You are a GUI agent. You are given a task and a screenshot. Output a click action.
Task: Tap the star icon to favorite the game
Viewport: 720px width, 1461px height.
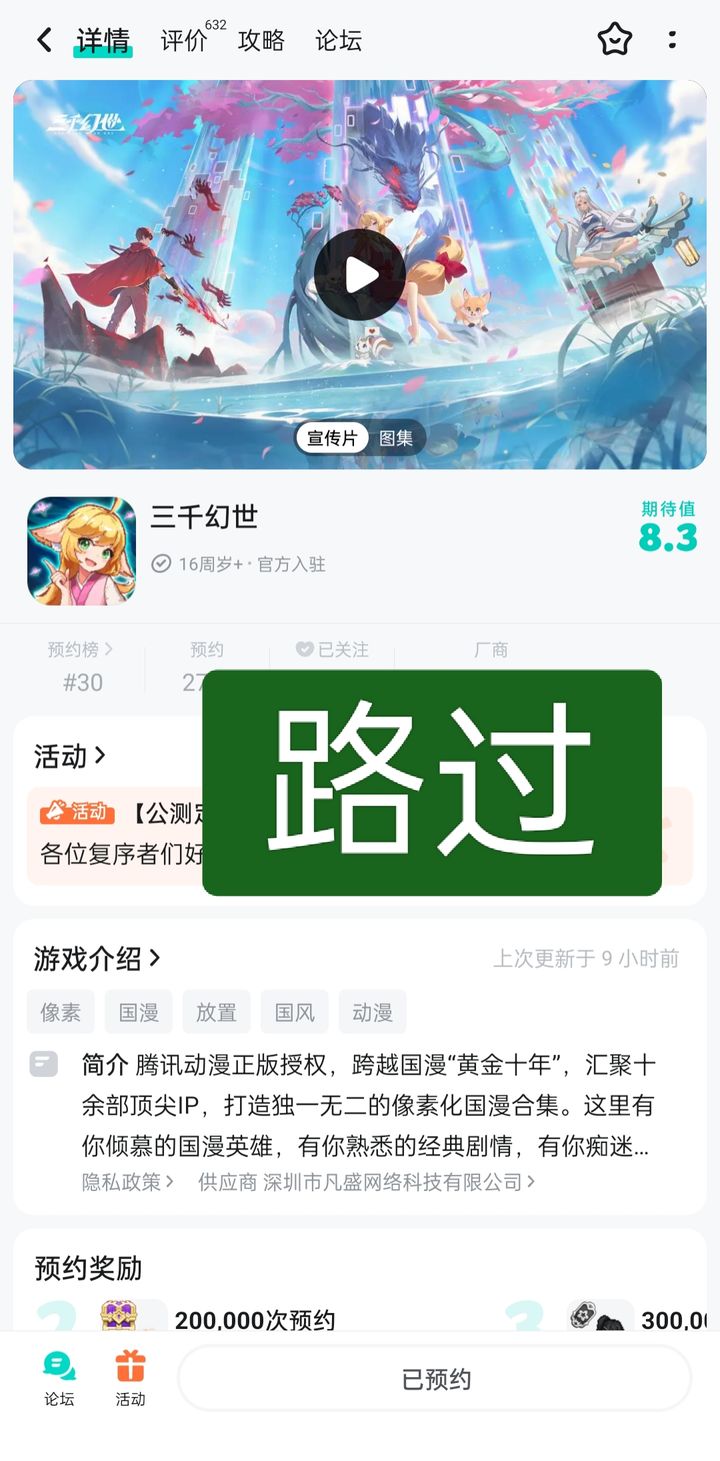point(615,40)
